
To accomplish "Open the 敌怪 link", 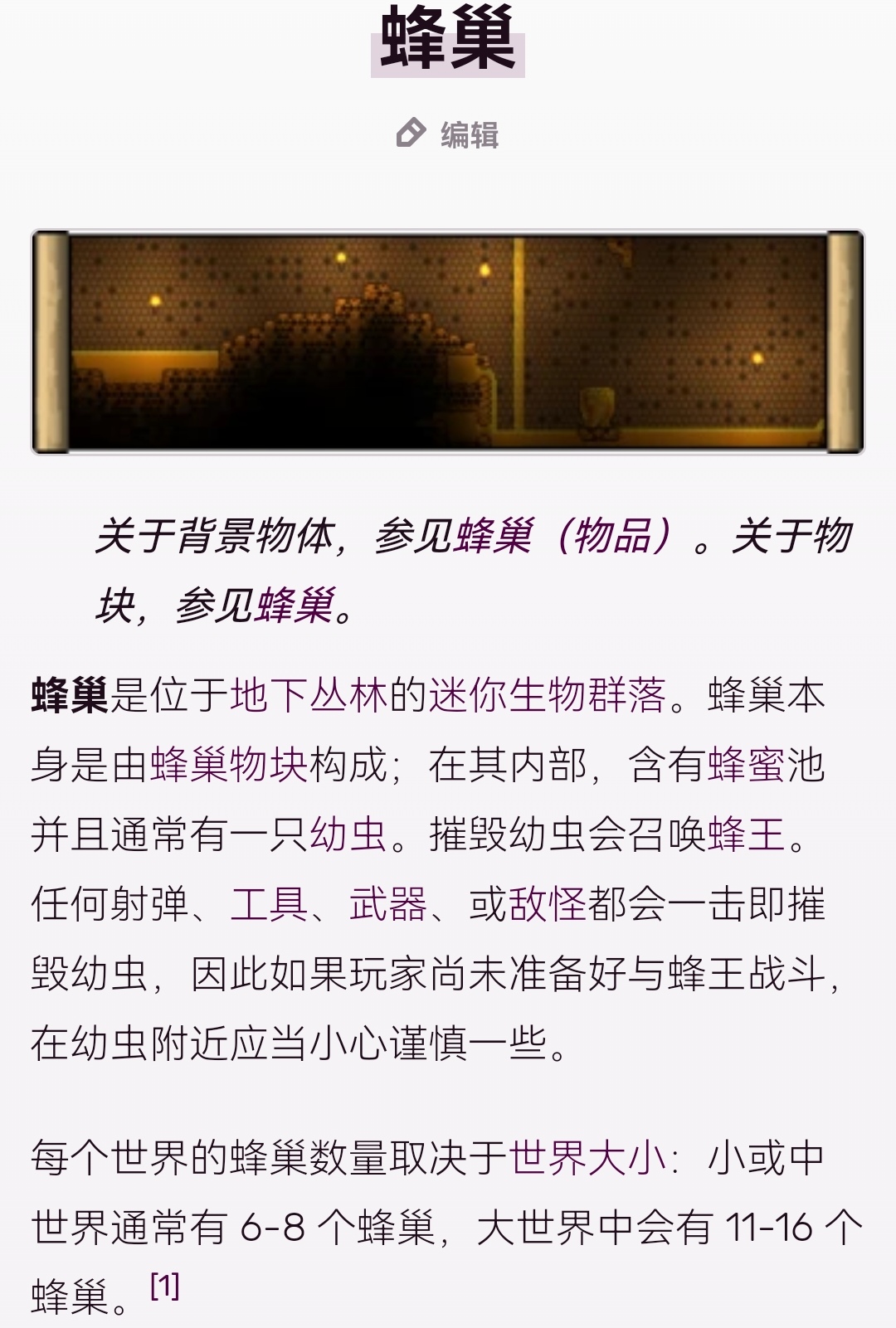I will (548, 904).
